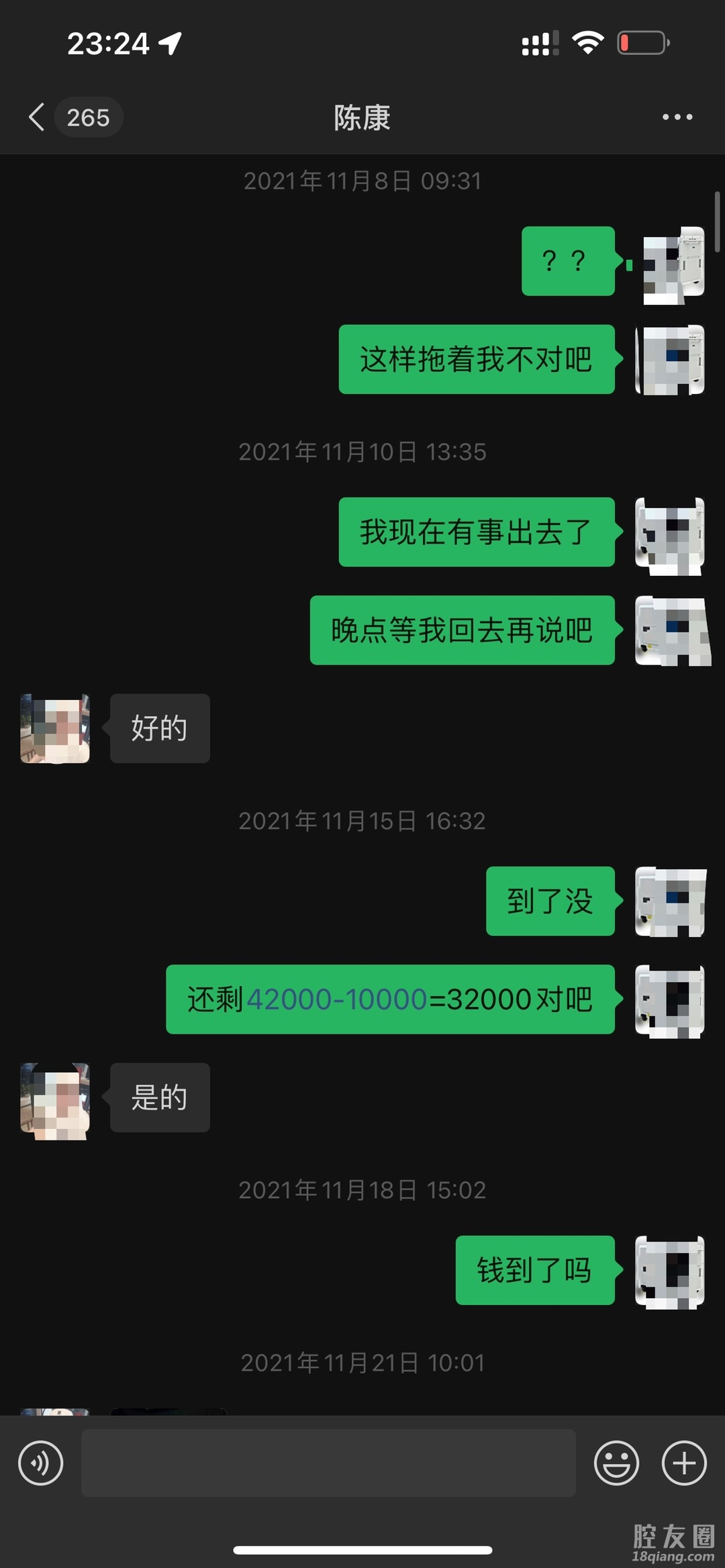725x1568 pixels.
Task: Switch to voice message input
Action: (x=41, y=1463)
